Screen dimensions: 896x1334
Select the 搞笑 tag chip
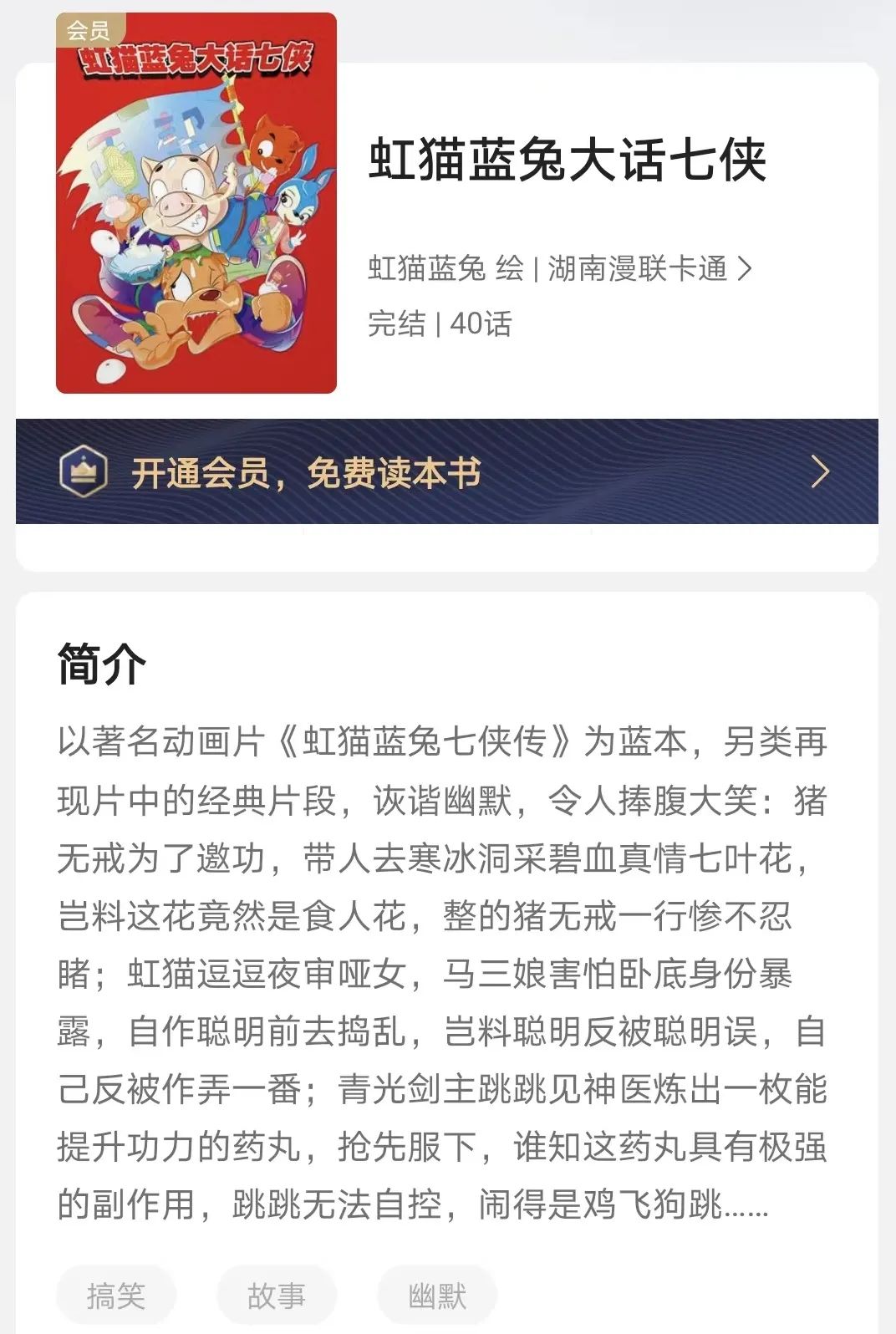point(116,1296)
